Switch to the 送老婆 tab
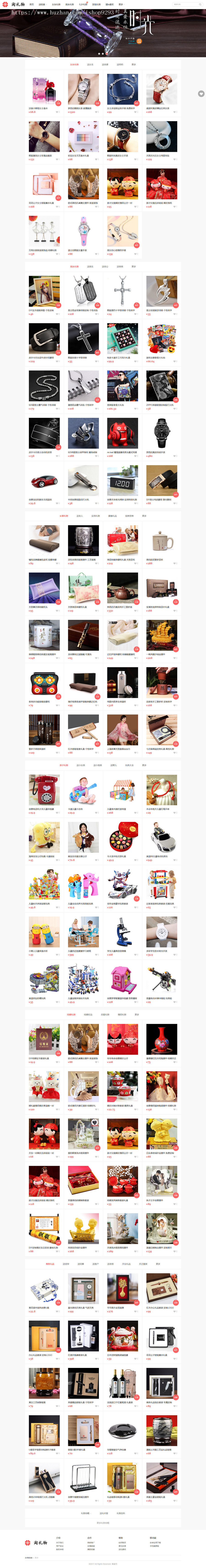Viewport: 206px width, 1568px height. point(105,64)
